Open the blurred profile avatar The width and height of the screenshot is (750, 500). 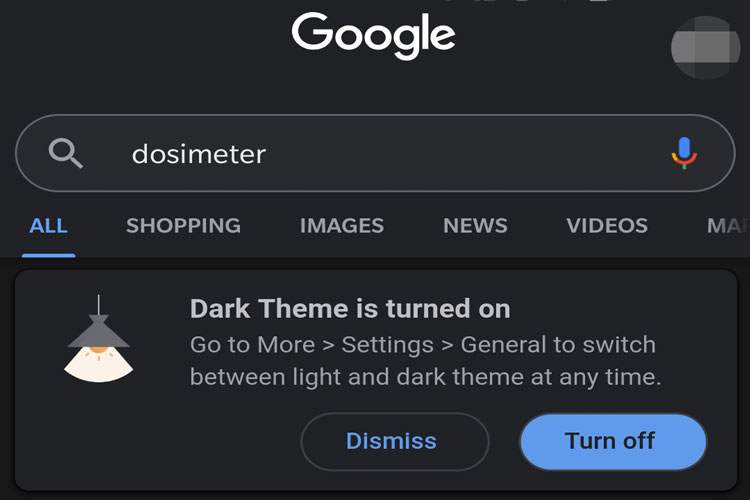[706, 48]
